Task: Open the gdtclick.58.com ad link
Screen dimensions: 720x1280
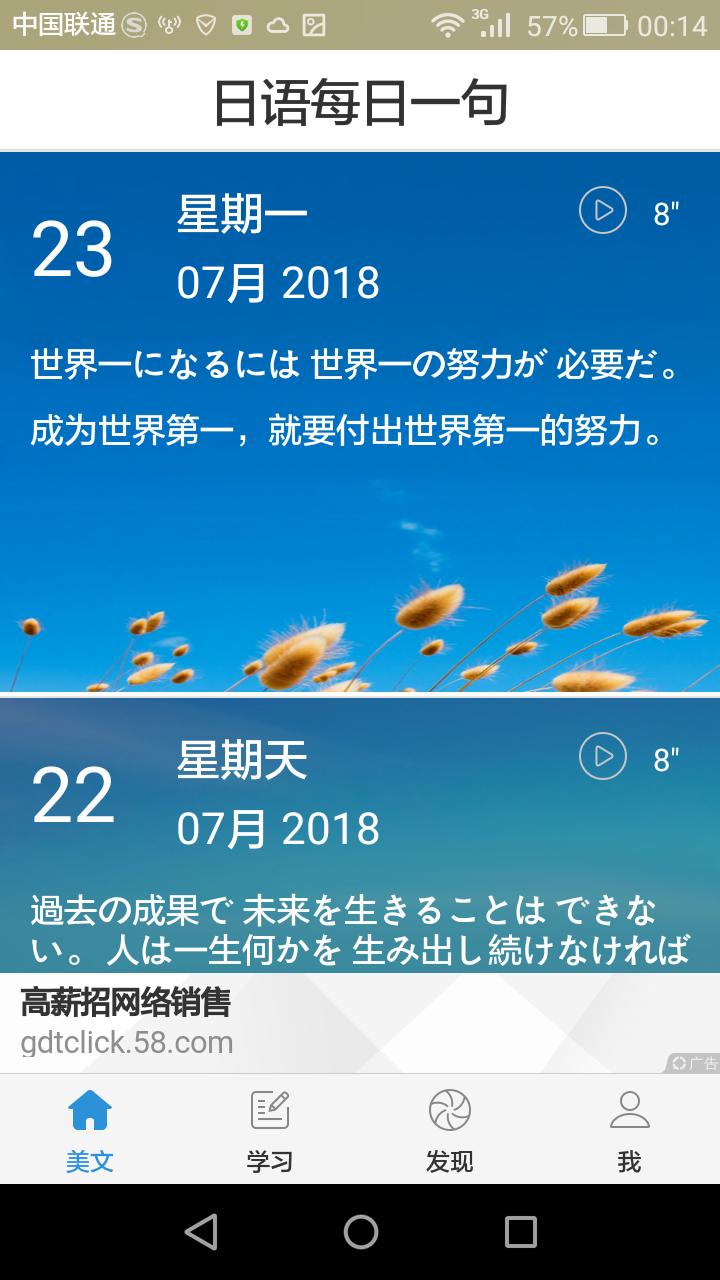Action: tap(124, 1041)
